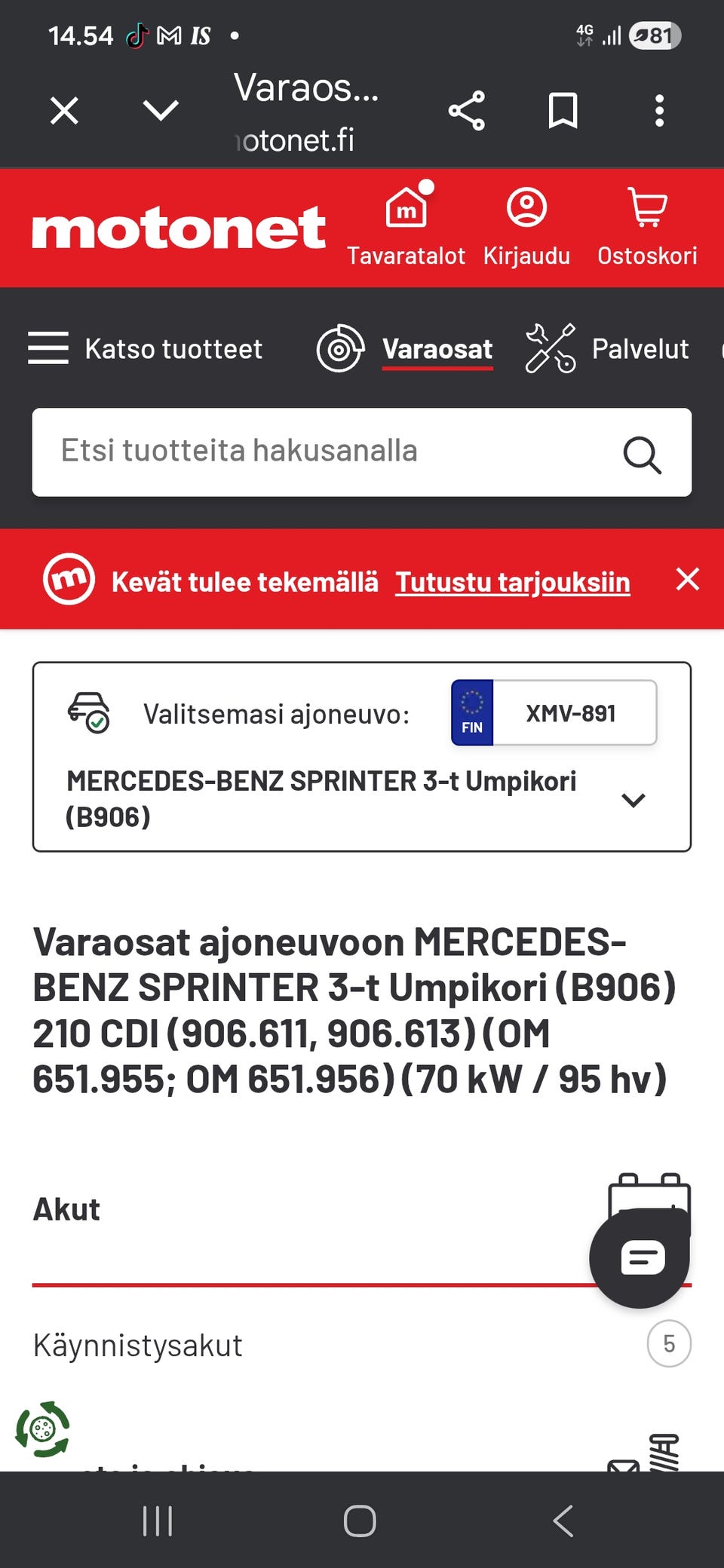Screen dimensions: 724x1568
Task: Tap Kirjaudu to sign in
Action: (526, 226)
